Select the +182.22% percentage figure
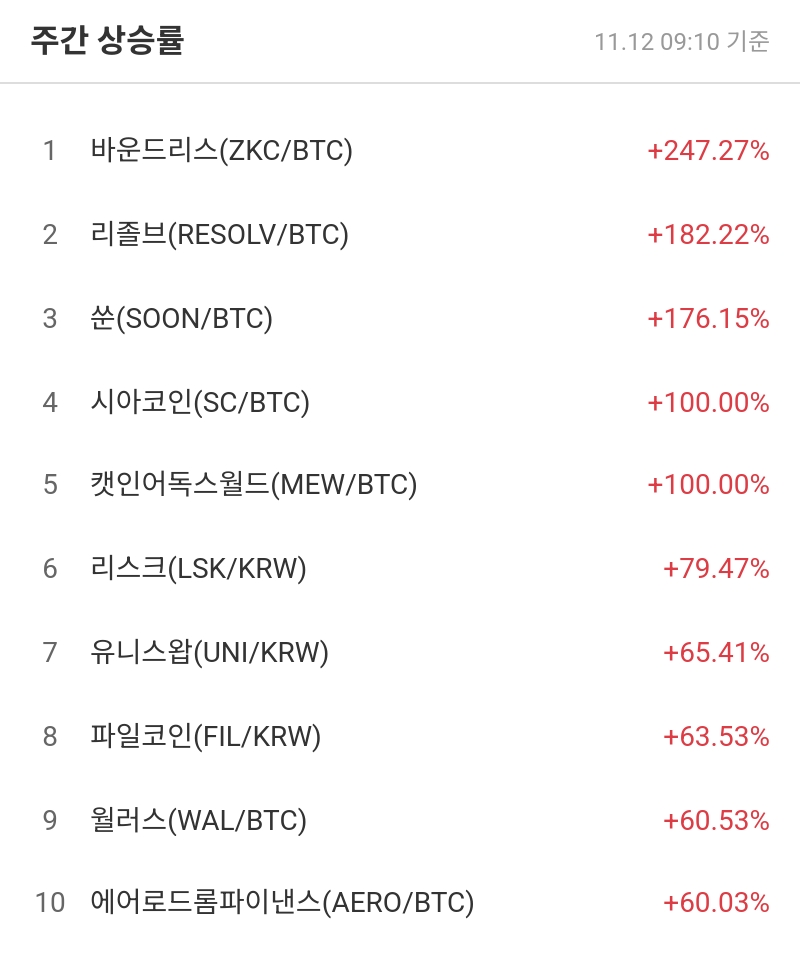Screen dimensions: 800x970 pos(705,235)
